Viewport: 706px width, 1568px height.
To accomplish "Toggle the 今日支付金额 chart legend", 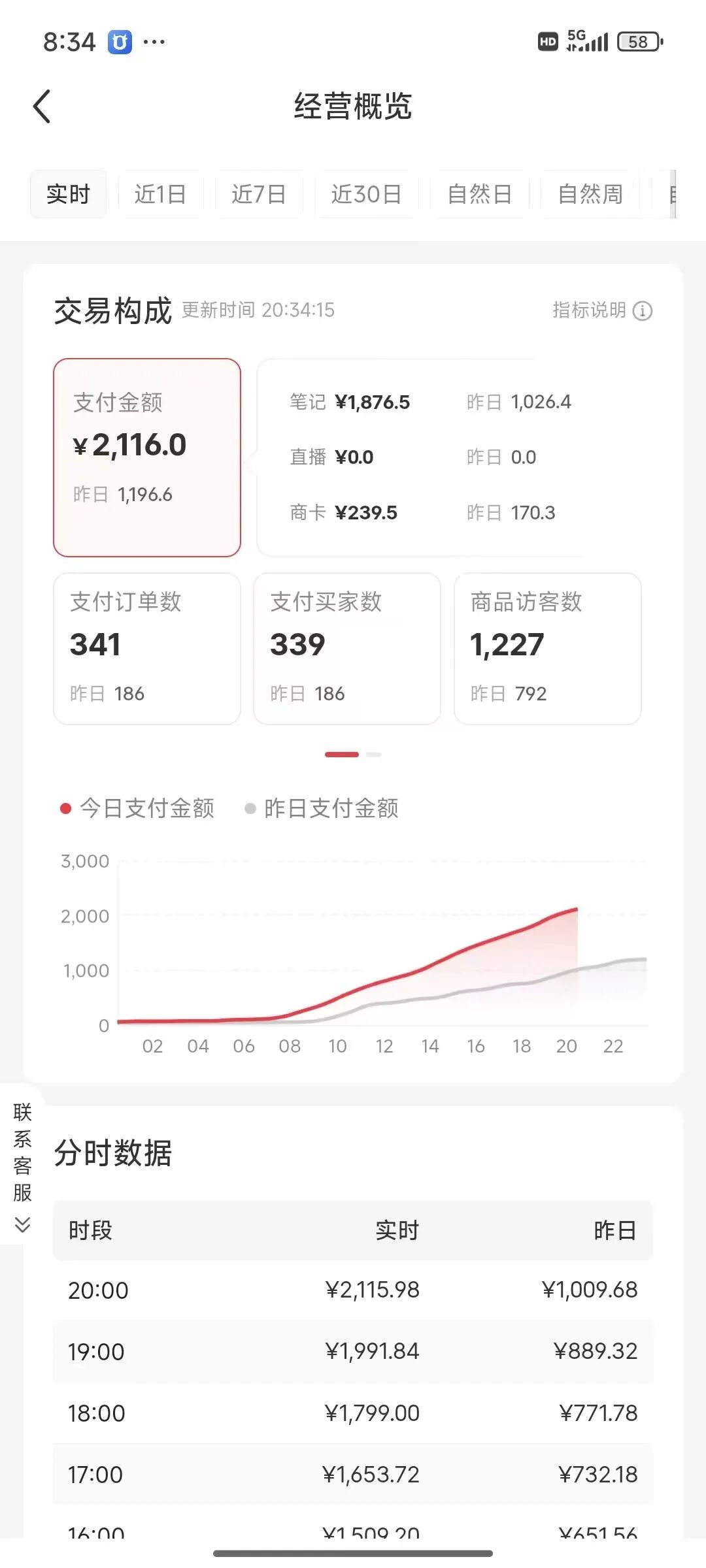I will coord(139,808).
